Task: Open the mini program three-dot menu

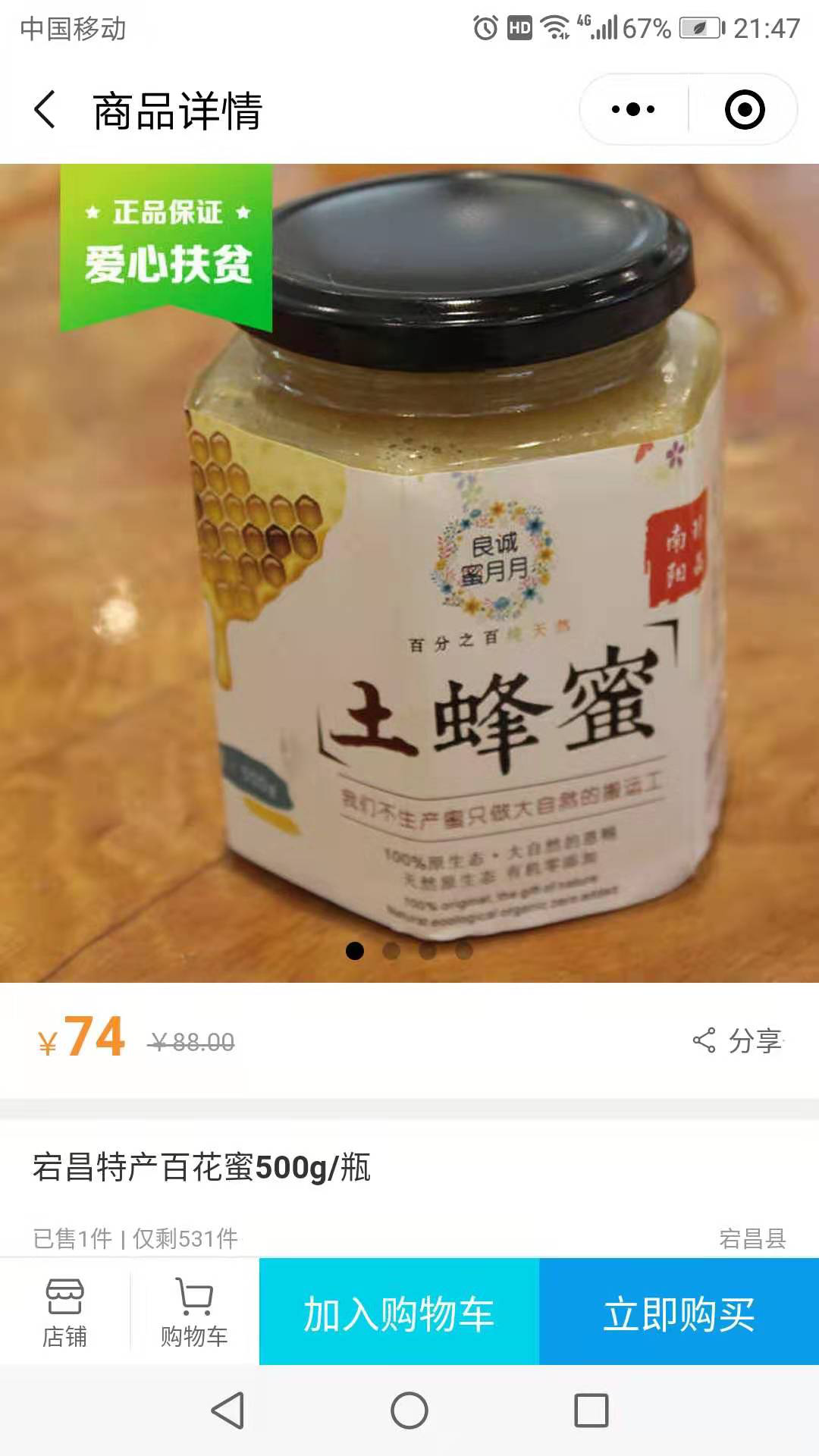Action: point(633,110)
